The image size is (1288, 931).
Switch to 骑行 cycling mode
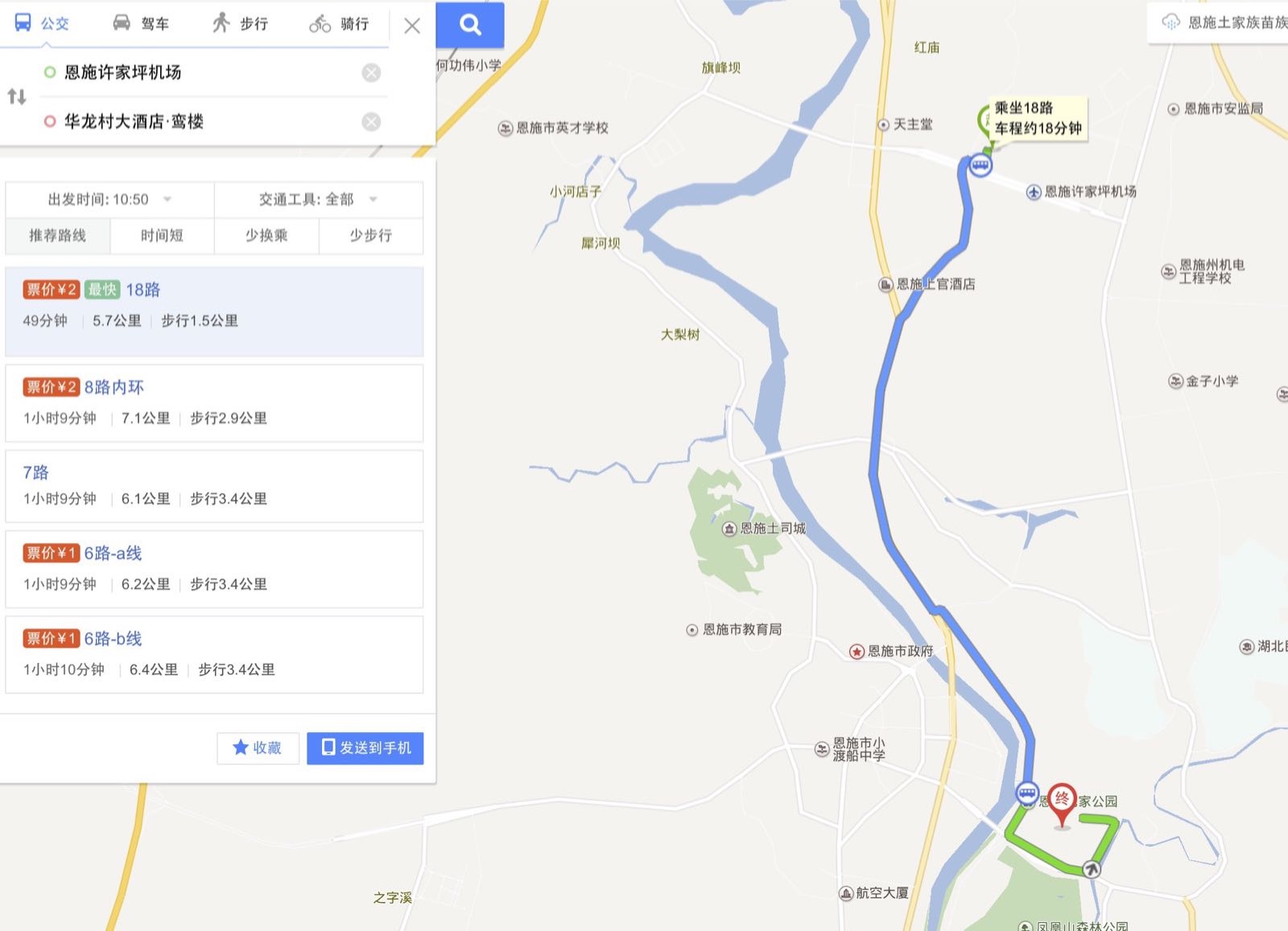coord(339,23)
